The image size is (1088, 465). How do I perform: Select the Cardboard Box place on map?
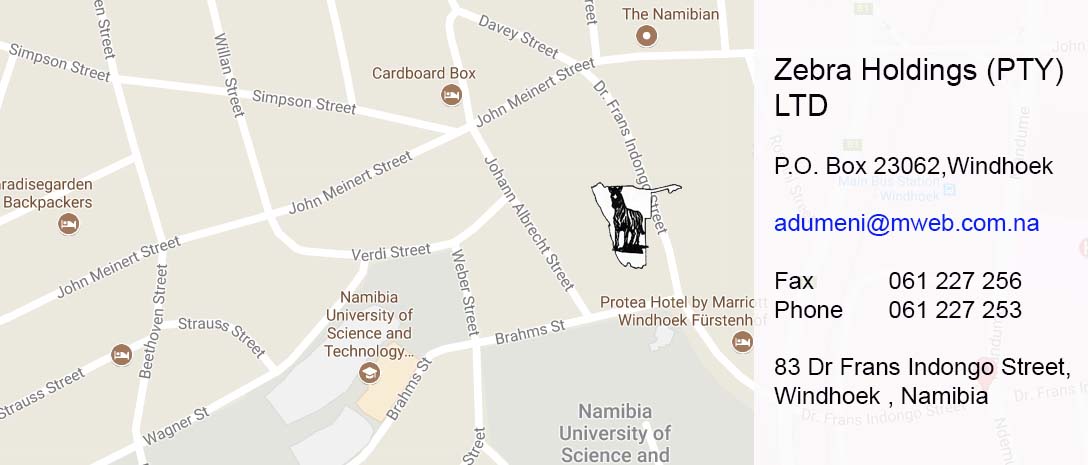(451, 95)
